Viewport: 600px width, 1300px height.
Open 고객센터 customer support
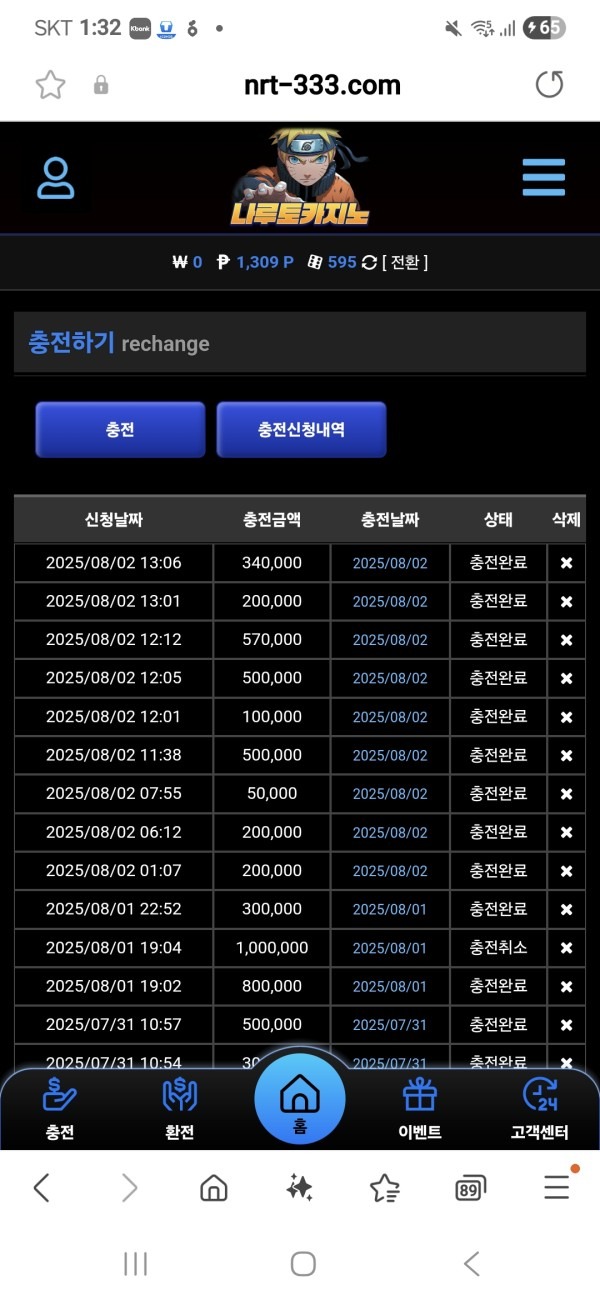[539, 1108]
